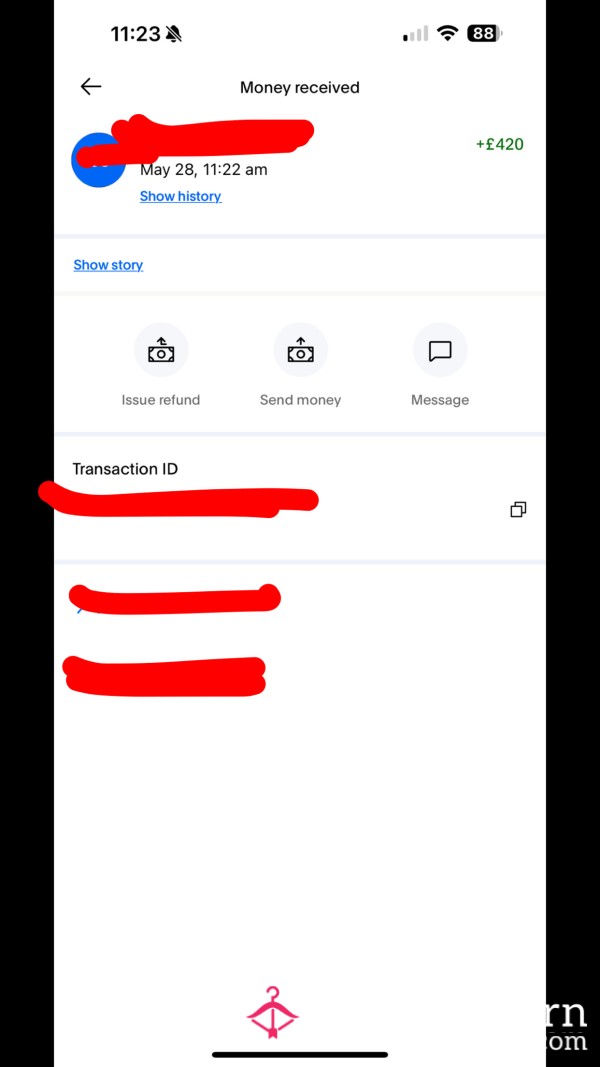Open the Show history link
This screenshot has height=1067, width=600.
(x=180, y=196)
